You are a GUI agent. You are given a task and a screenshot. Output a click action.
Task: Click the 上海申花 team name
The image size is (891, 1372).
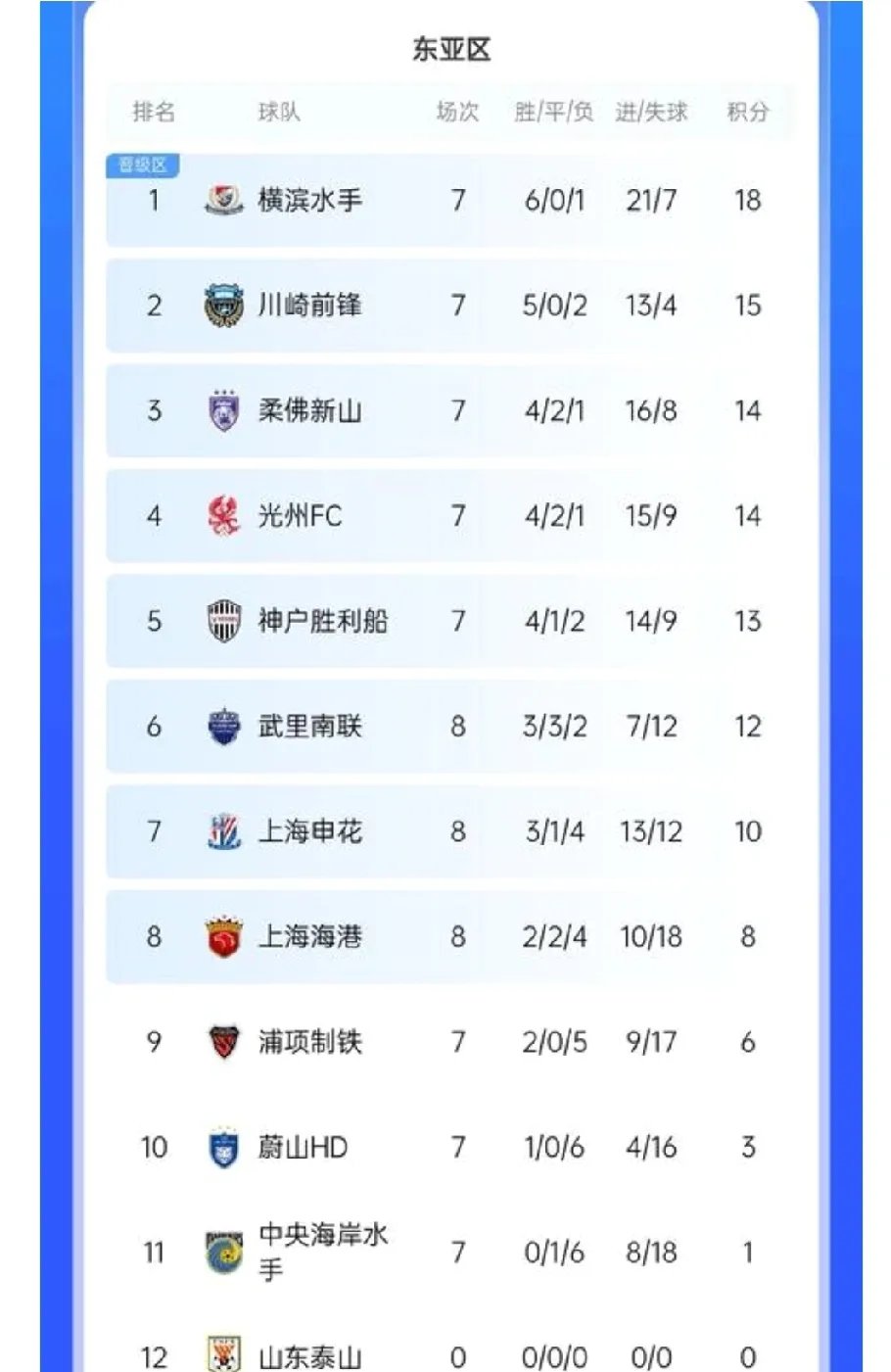(x=308, y=831)
